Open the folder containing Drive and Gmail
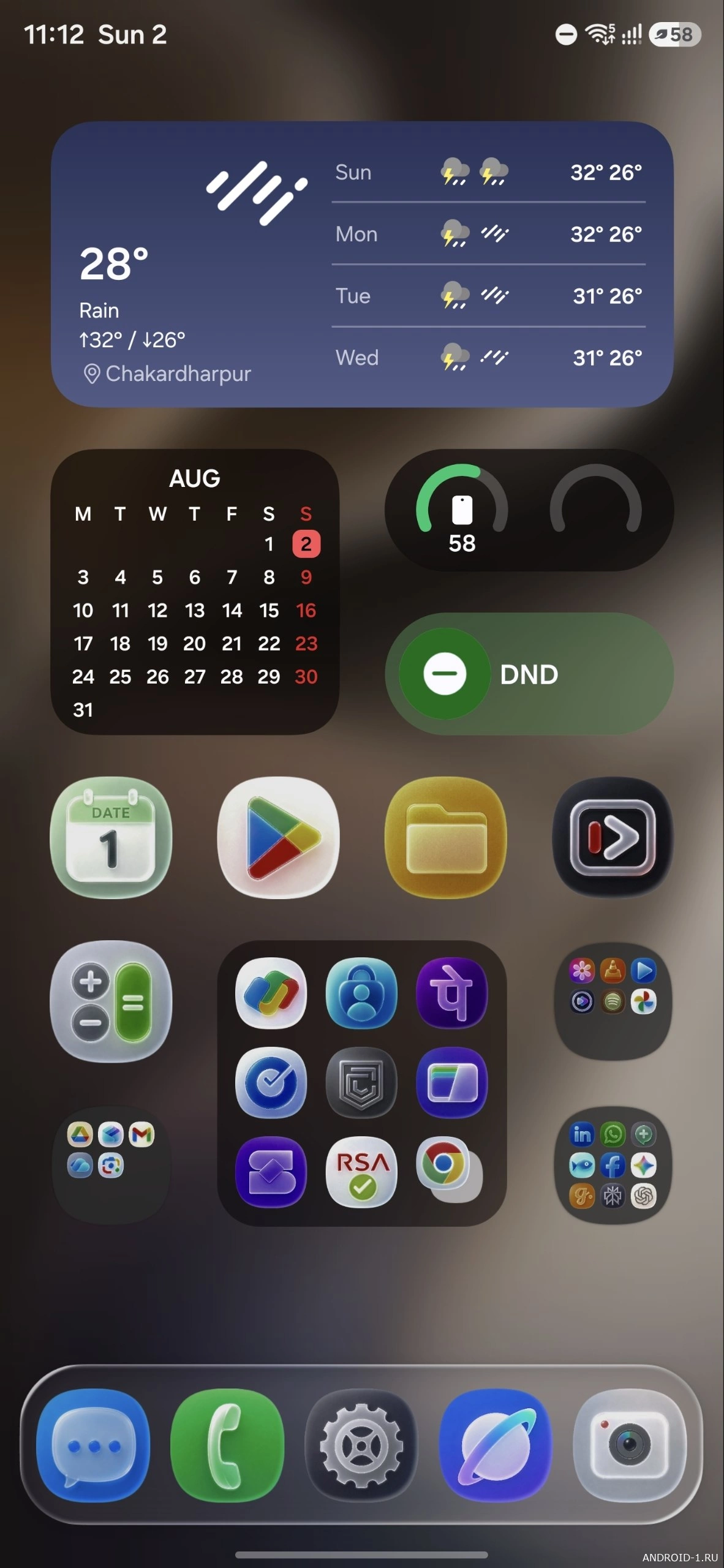Viewport: 724px width, 1568px height. coord(111,1165)
